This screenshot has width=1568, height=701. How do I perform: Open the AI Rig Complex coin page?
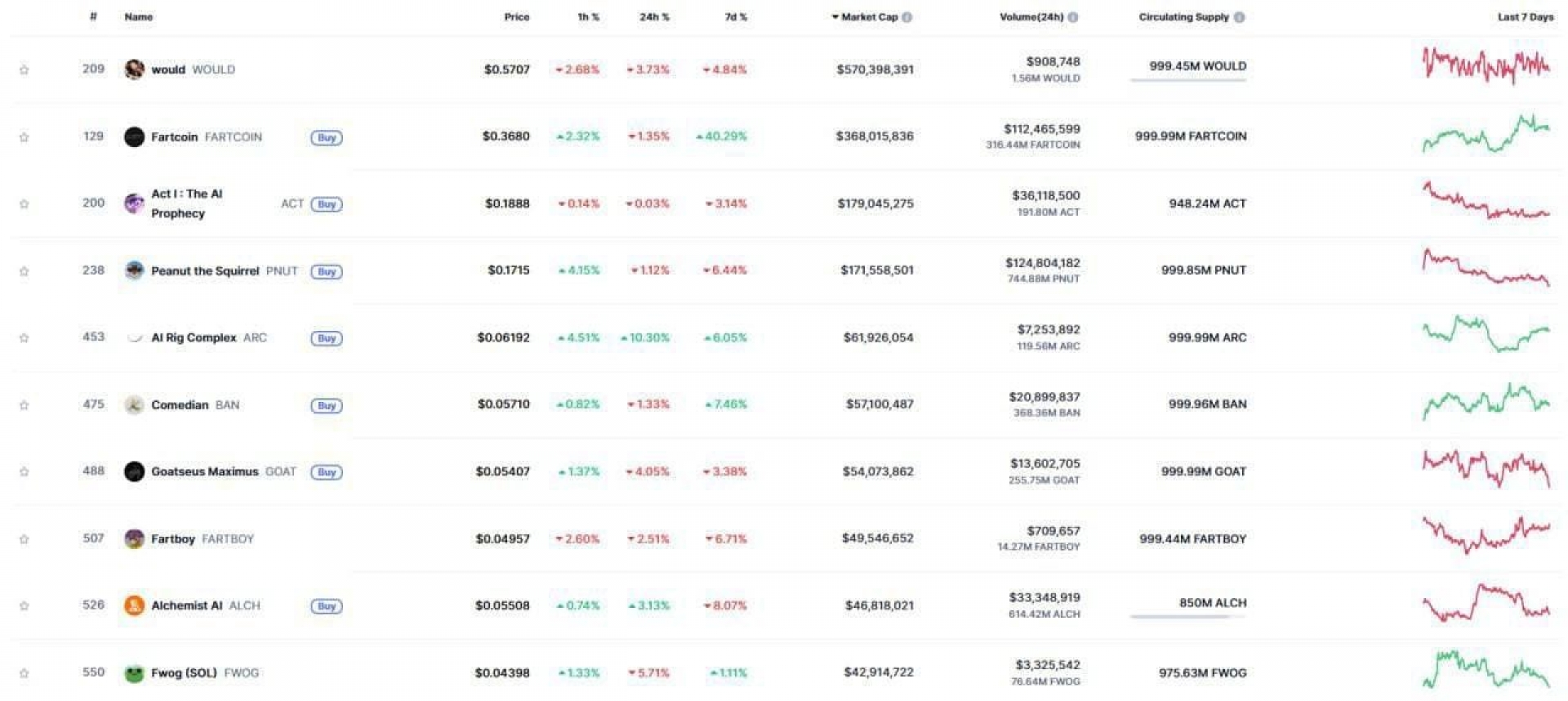[194, 338]
